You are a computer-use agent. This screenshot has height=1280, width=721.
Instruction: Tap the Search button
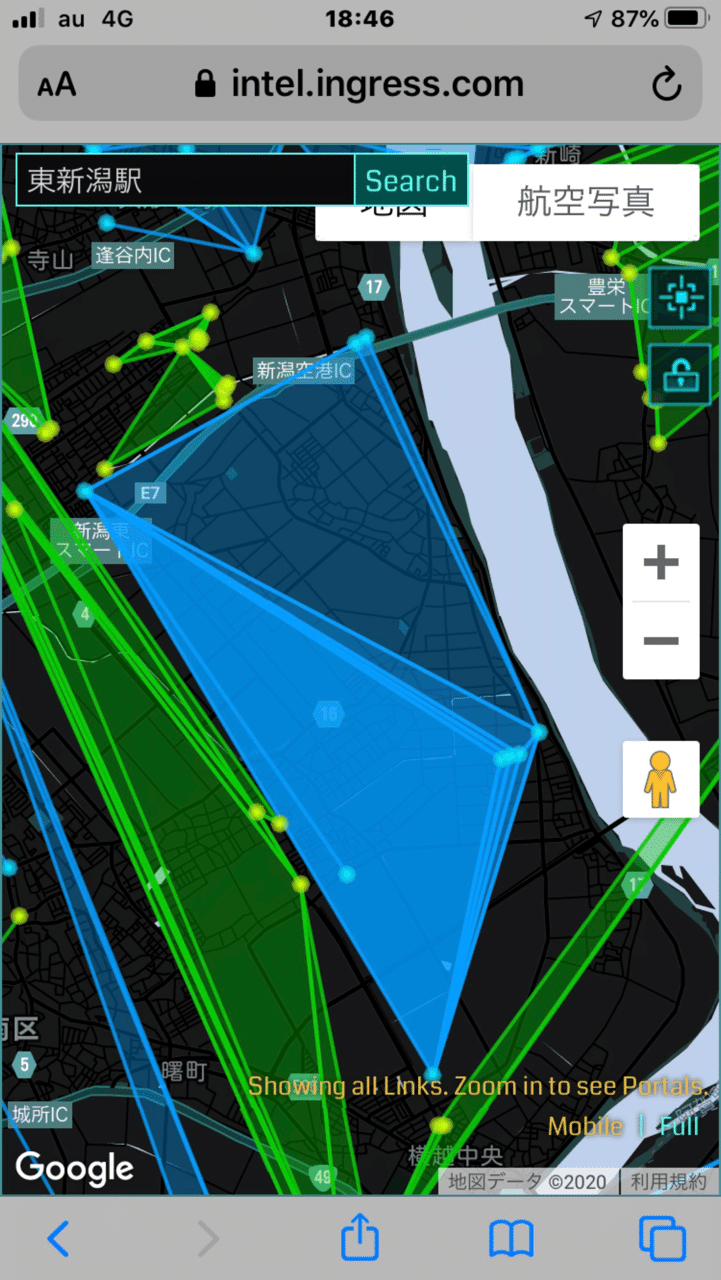click(411, 181)
